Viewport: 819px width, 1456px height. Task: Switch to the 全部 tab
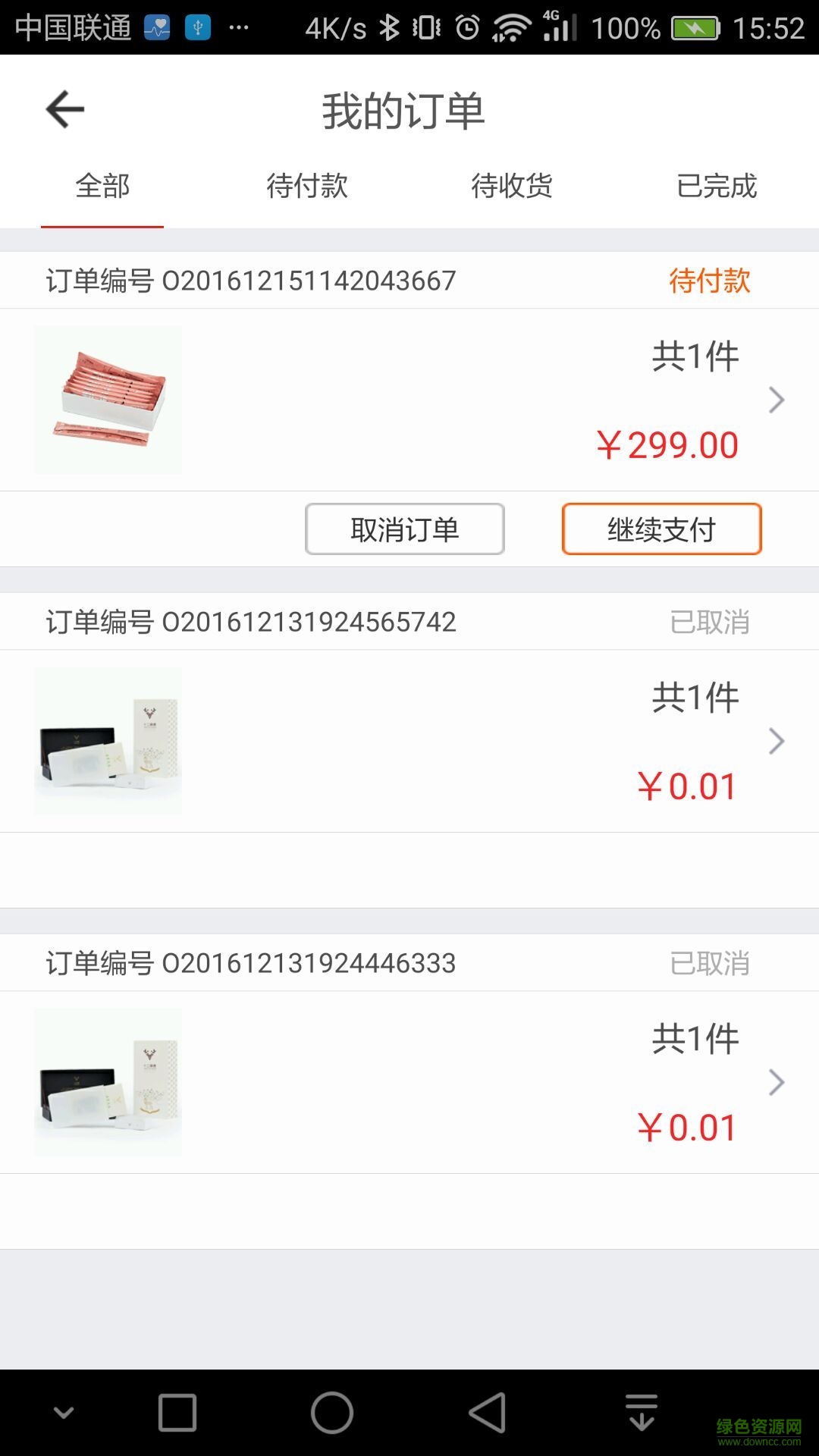102,186
